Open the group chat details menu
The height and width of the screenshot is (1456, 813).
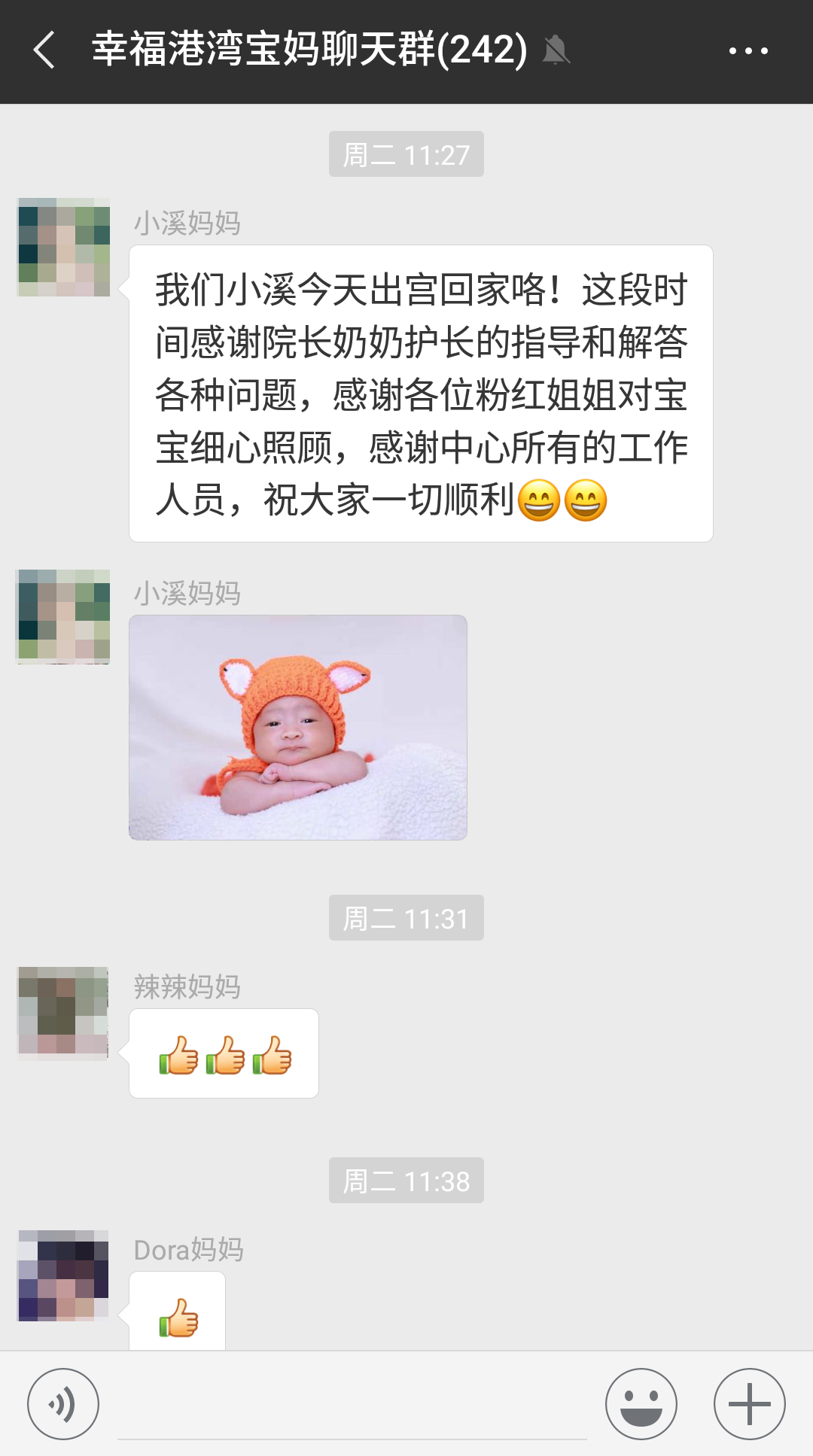coord(748,51)
